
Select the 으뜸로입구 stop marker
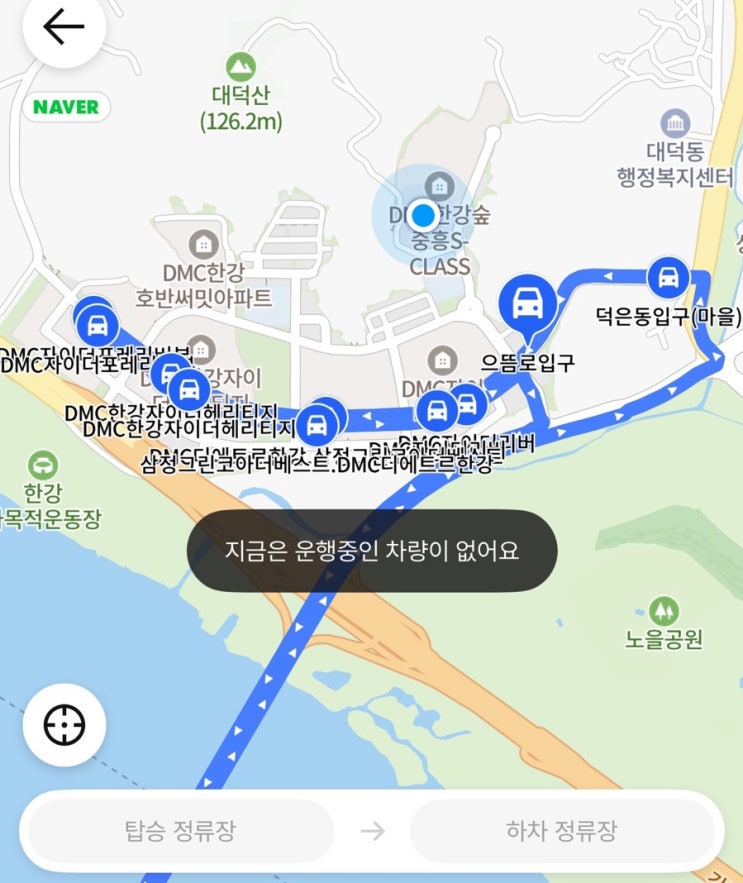pyautogui.click(x=528, y=306)
